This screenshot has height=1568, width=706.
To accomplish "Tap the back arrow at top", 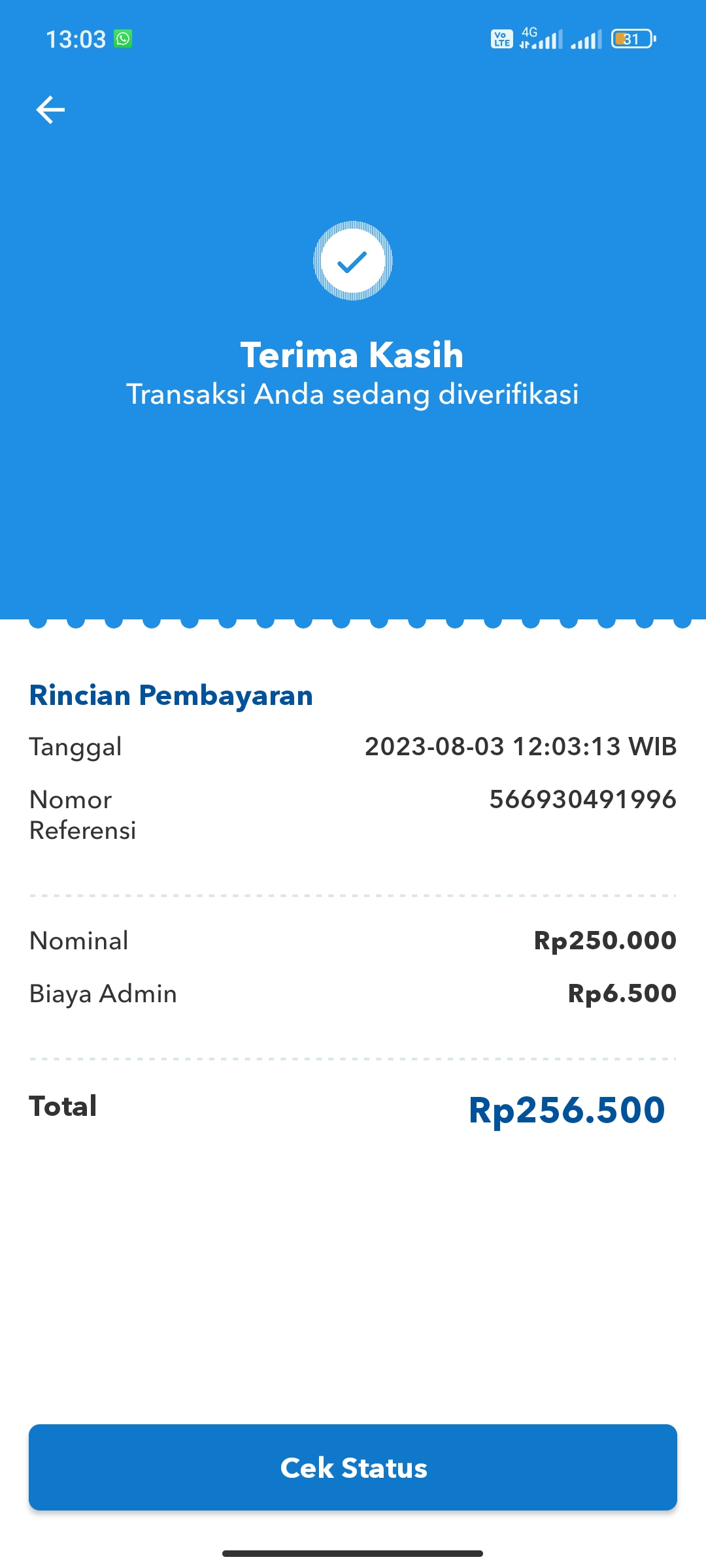I will 50,110.
